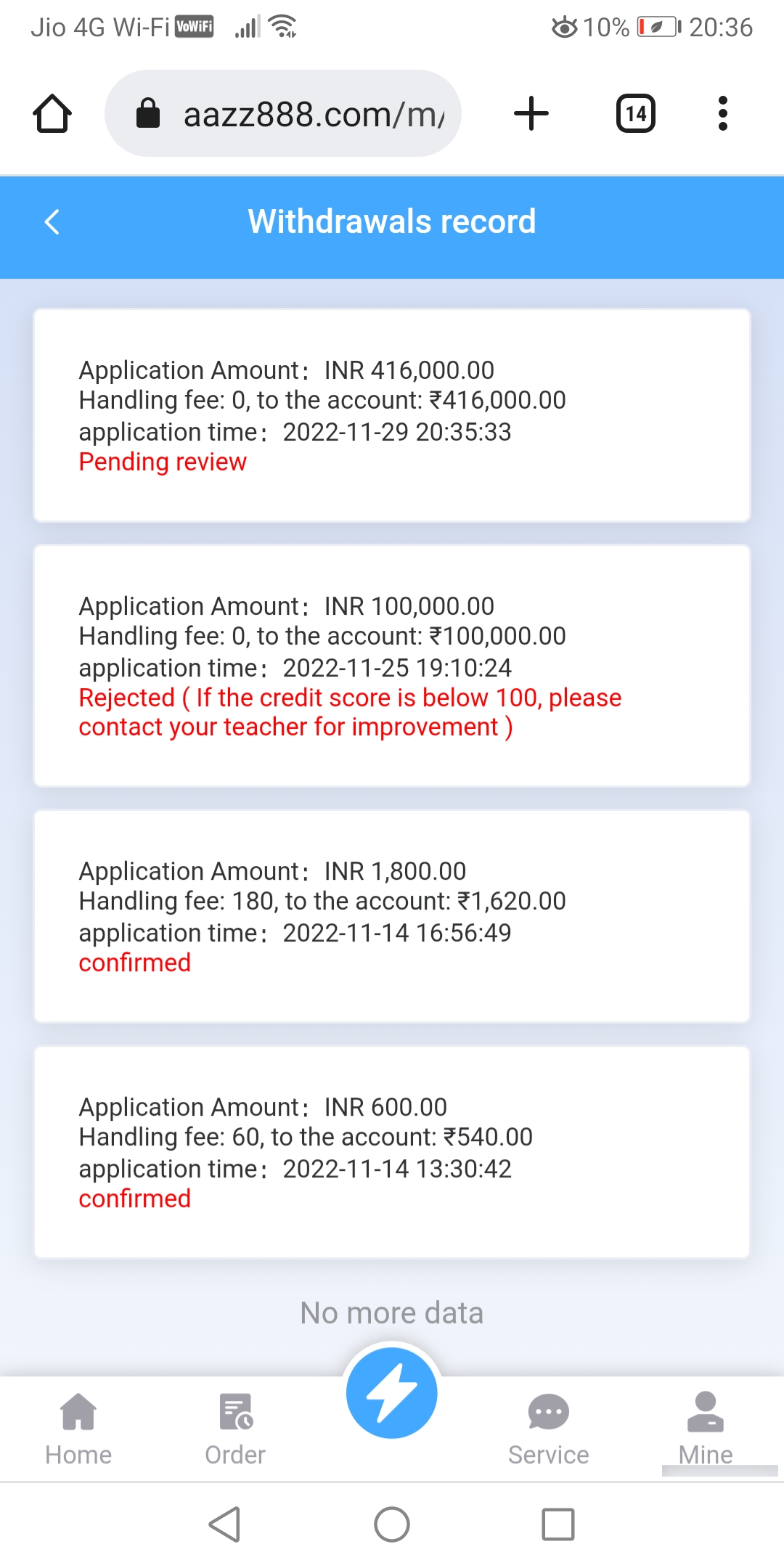Go back from Withdrawals record

(52, 222)
